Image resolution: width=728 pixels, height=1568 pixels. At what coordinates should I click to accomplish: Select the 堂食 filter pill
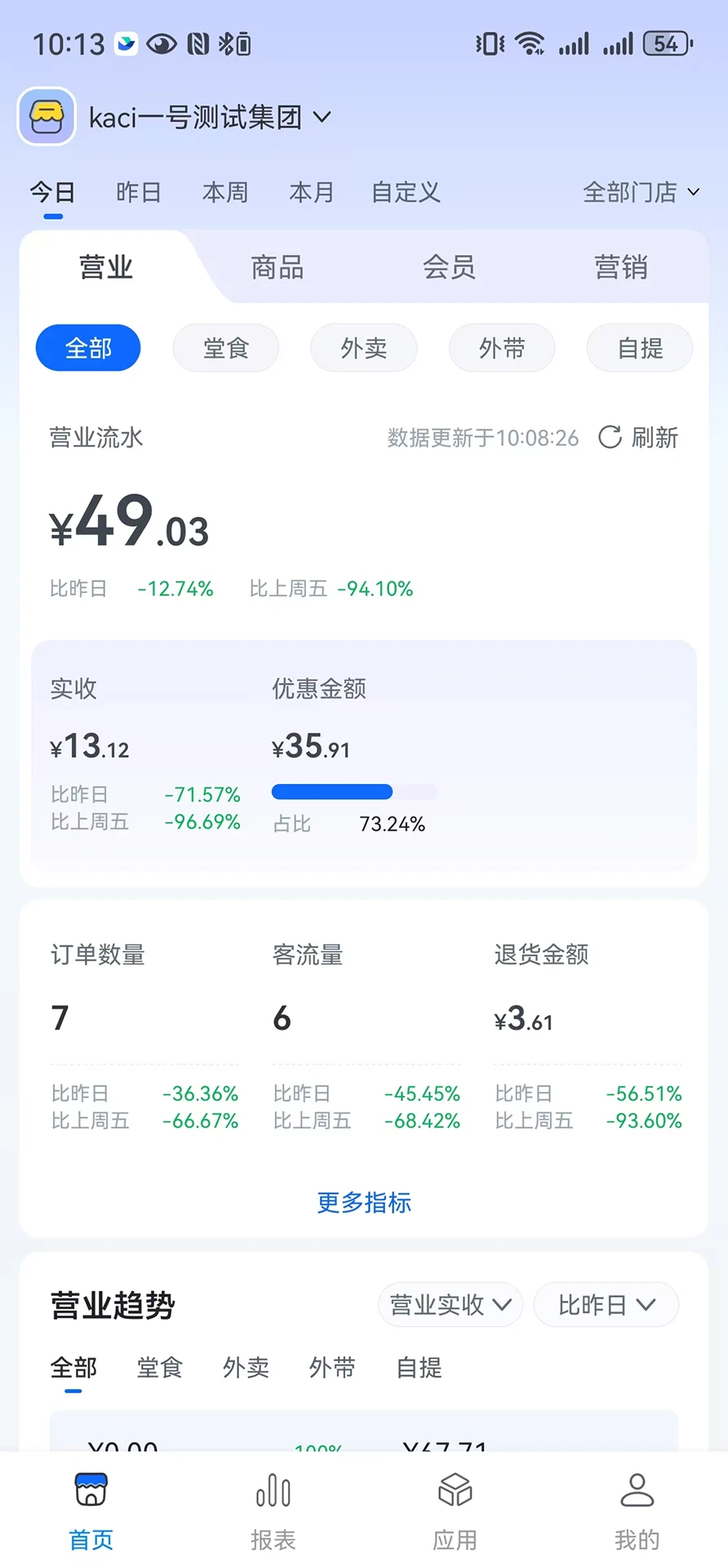coord(226,347)
